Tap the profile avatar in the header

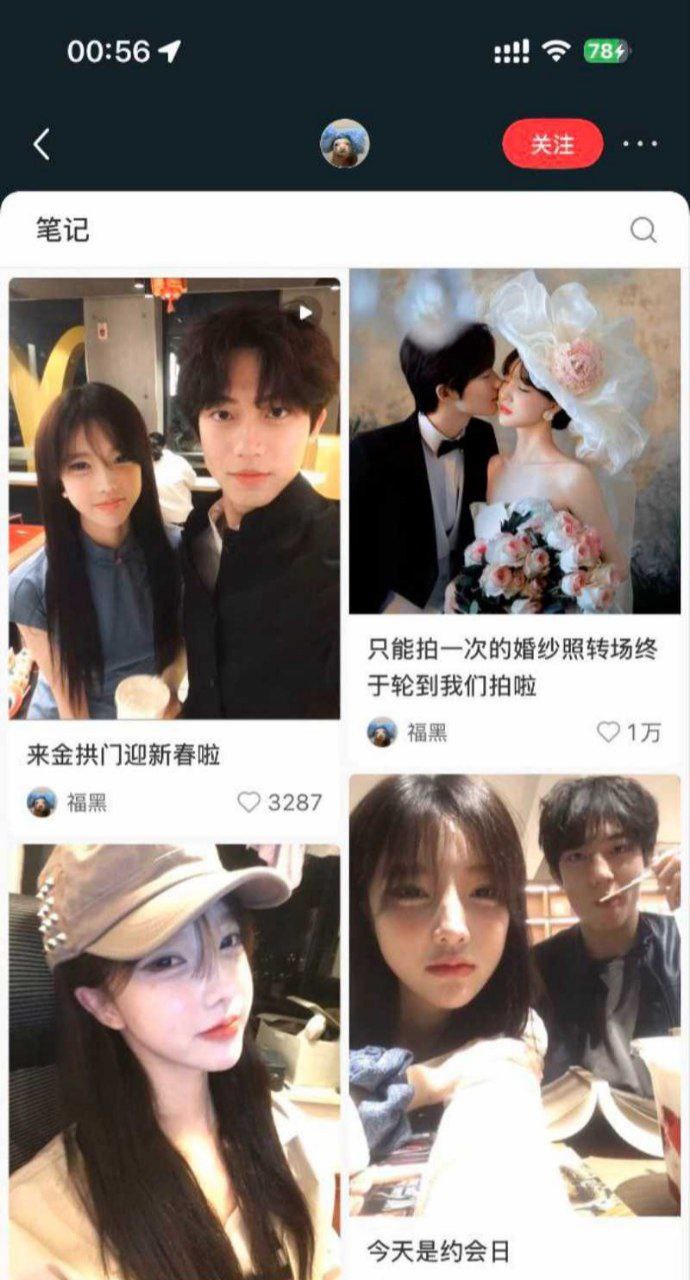click(345, 144)
